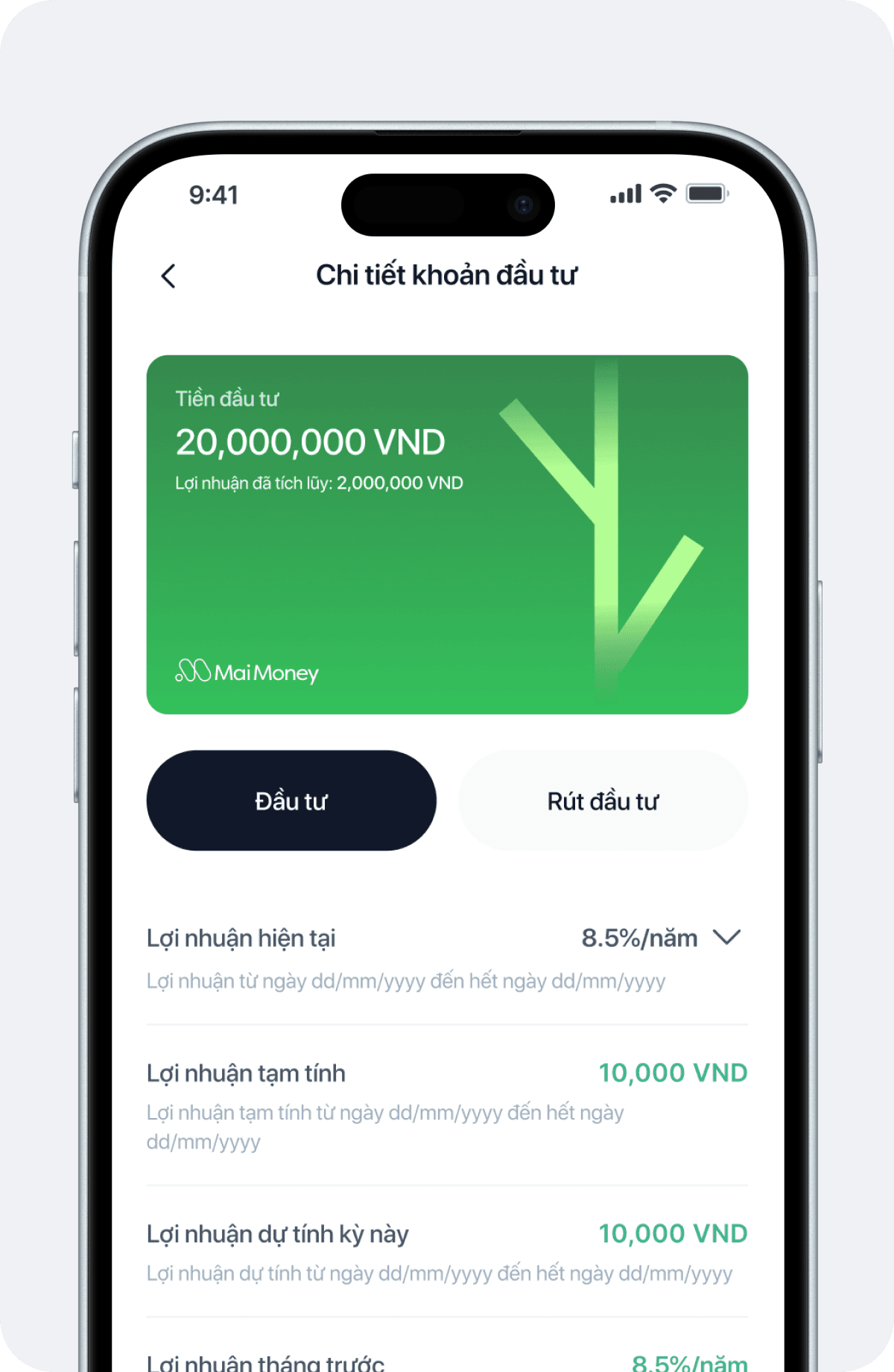Go back using the top-left arrow
Screen dimensions: 894x1372
169,276
